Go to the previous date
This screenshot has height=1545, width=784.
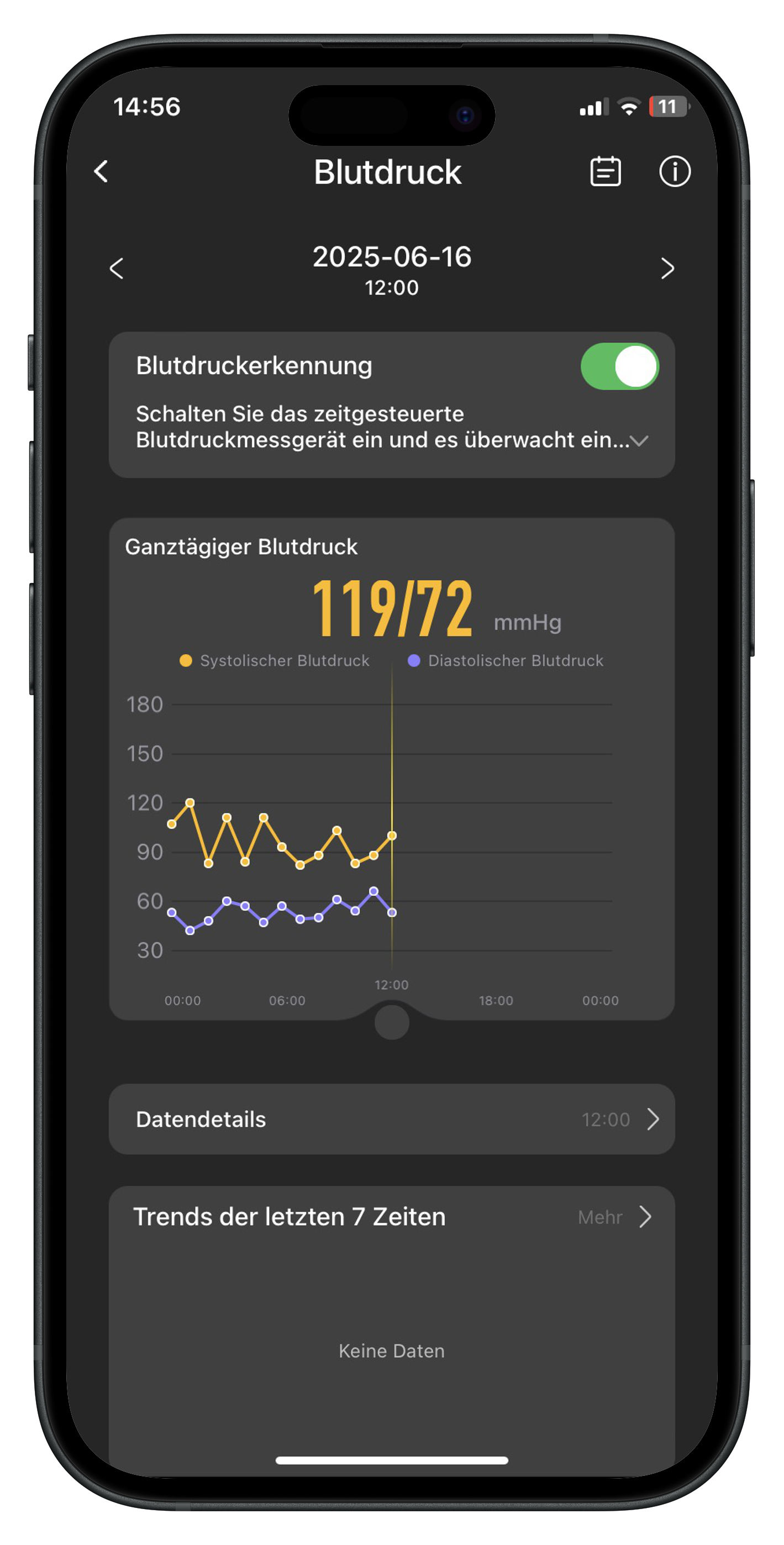coord(117,268)
